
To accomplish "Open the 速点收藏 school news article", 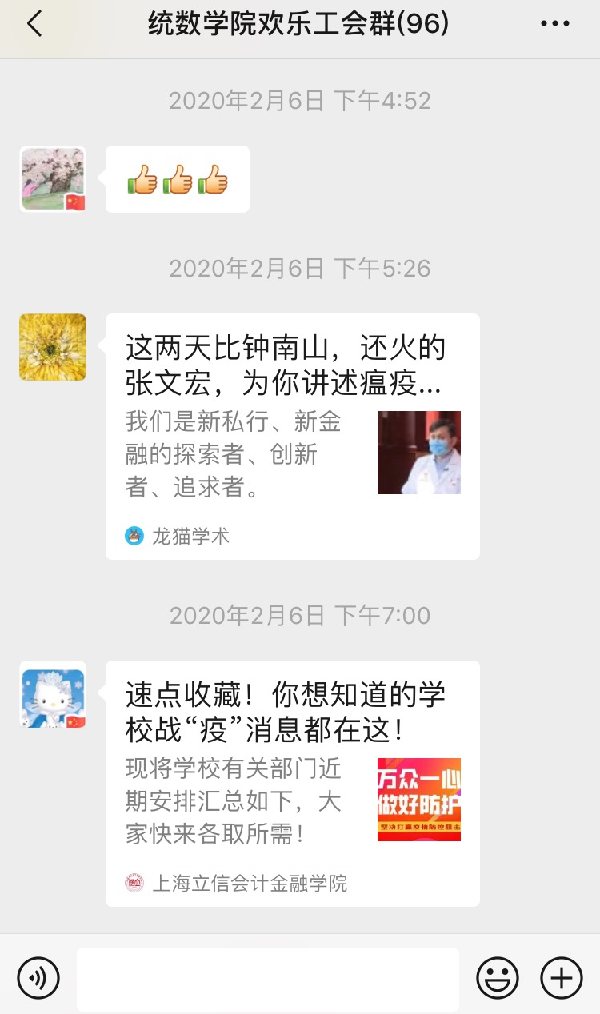I will (292, 783).
